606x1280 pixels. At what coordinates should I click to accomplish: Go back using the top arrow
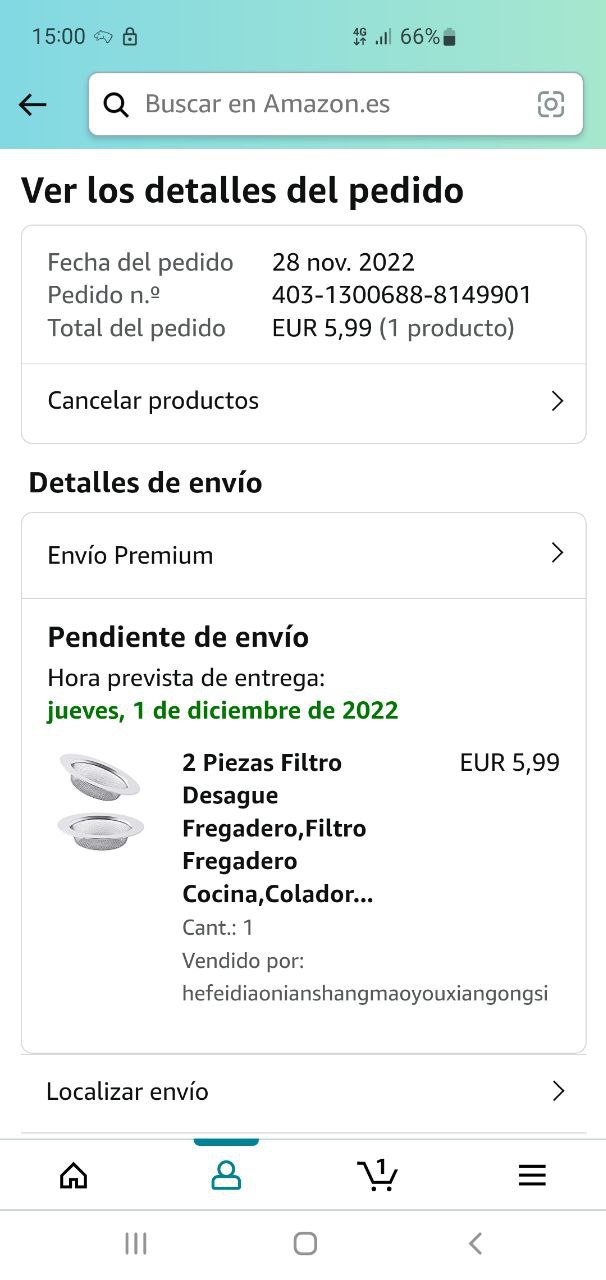click(33, 104)
